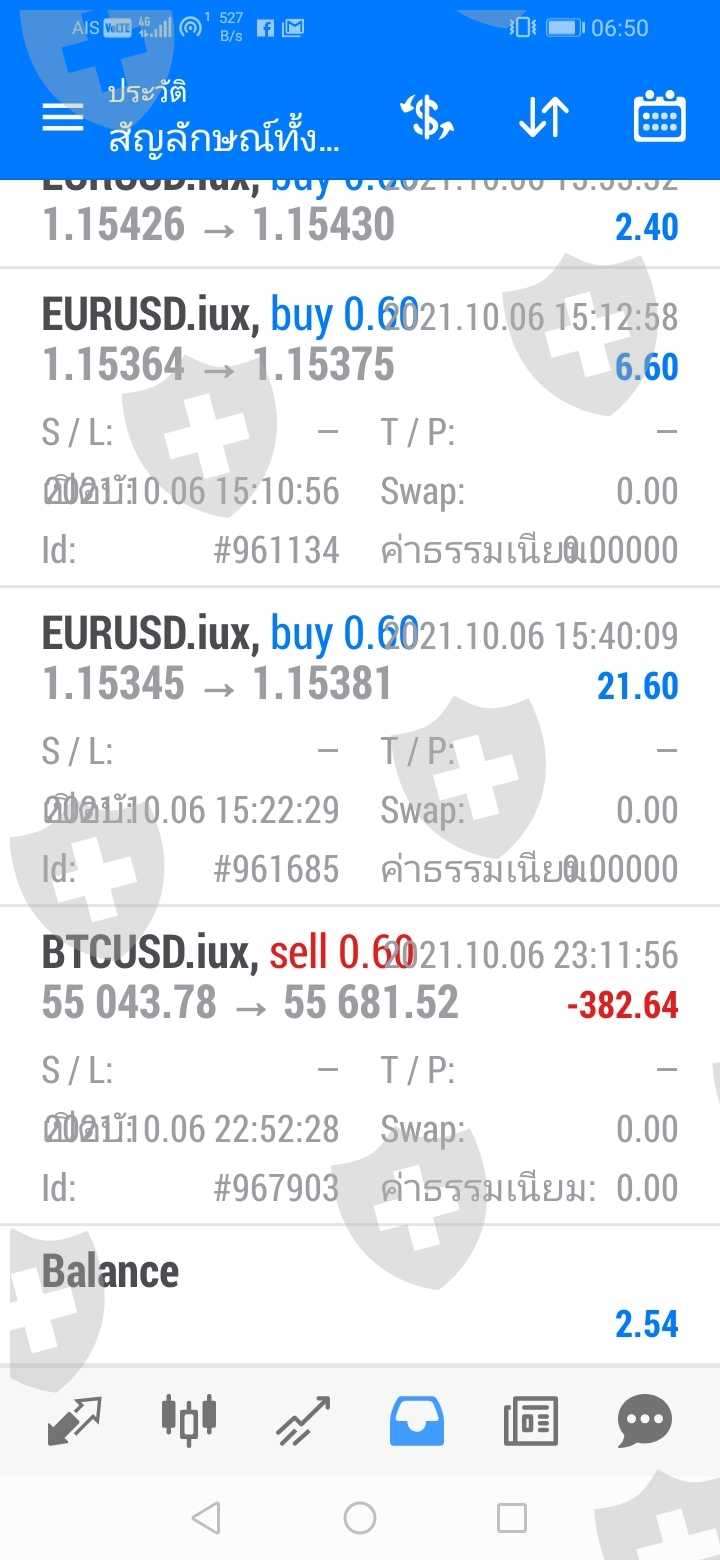Image resolution: width=720 pixels, height=1560 pixels.
Task: Go to the system home screen
Action: [360, 1518]
